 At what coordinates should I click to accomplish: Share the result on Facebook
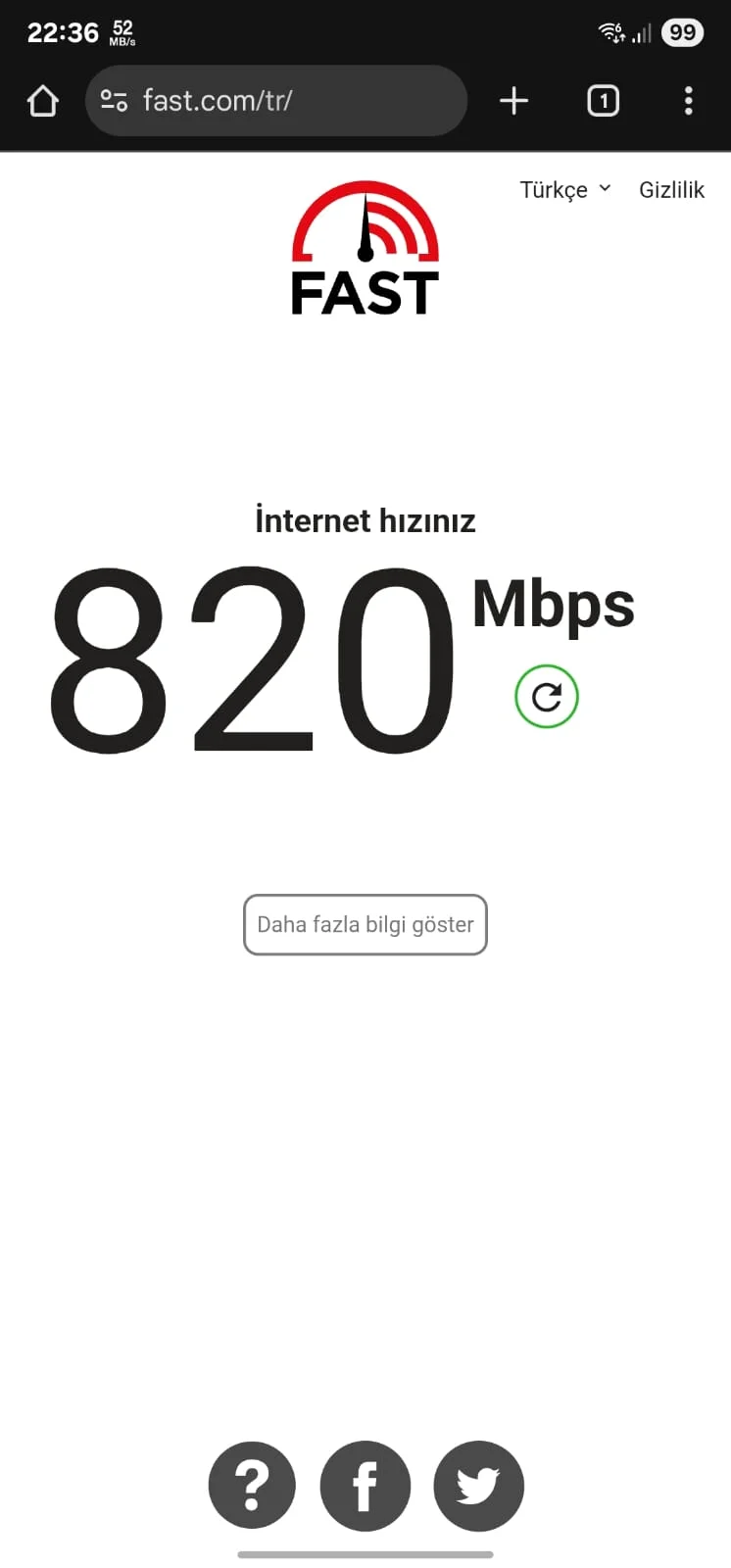pos(365,1486)
